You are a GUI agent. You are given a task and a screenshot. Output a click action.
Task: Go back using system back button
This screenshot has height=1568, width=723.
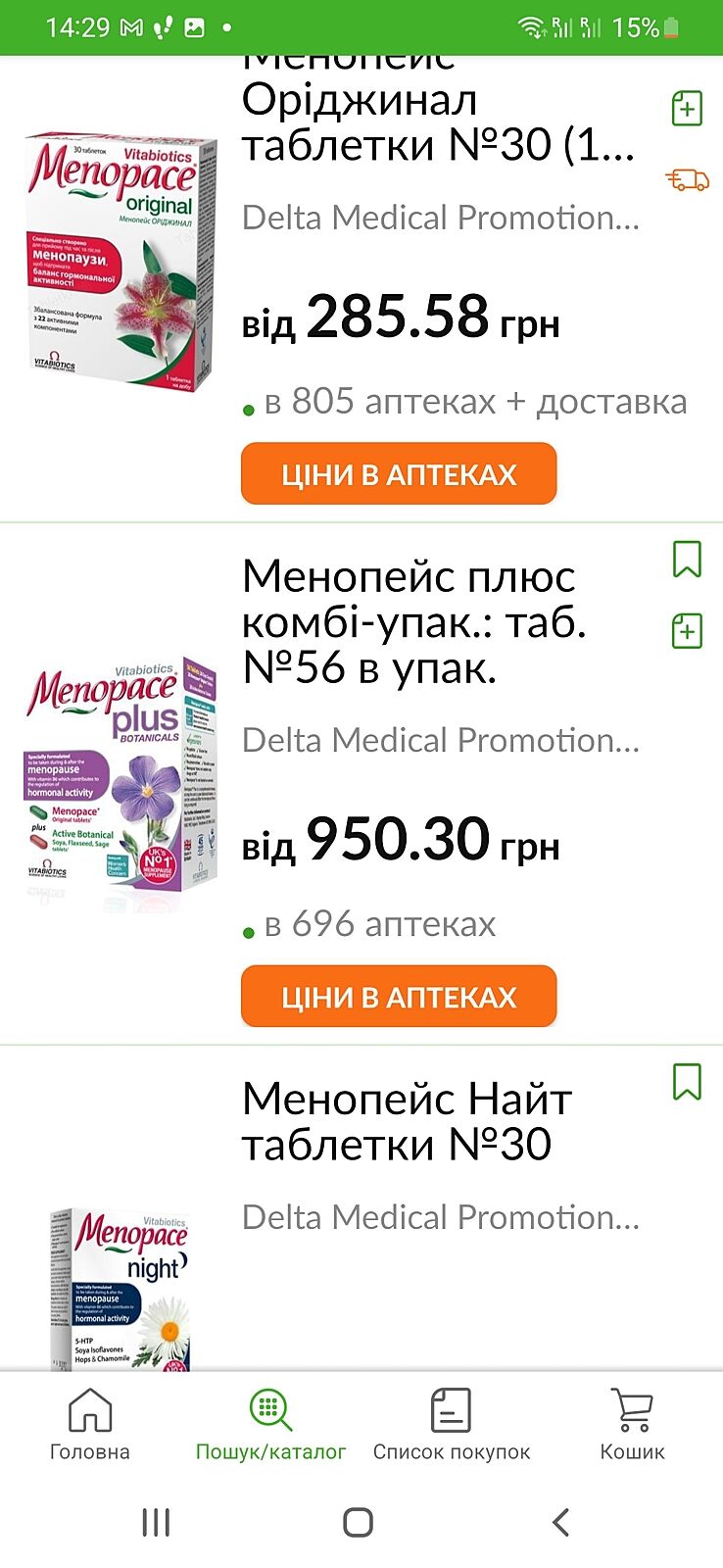click(560, 1522)
